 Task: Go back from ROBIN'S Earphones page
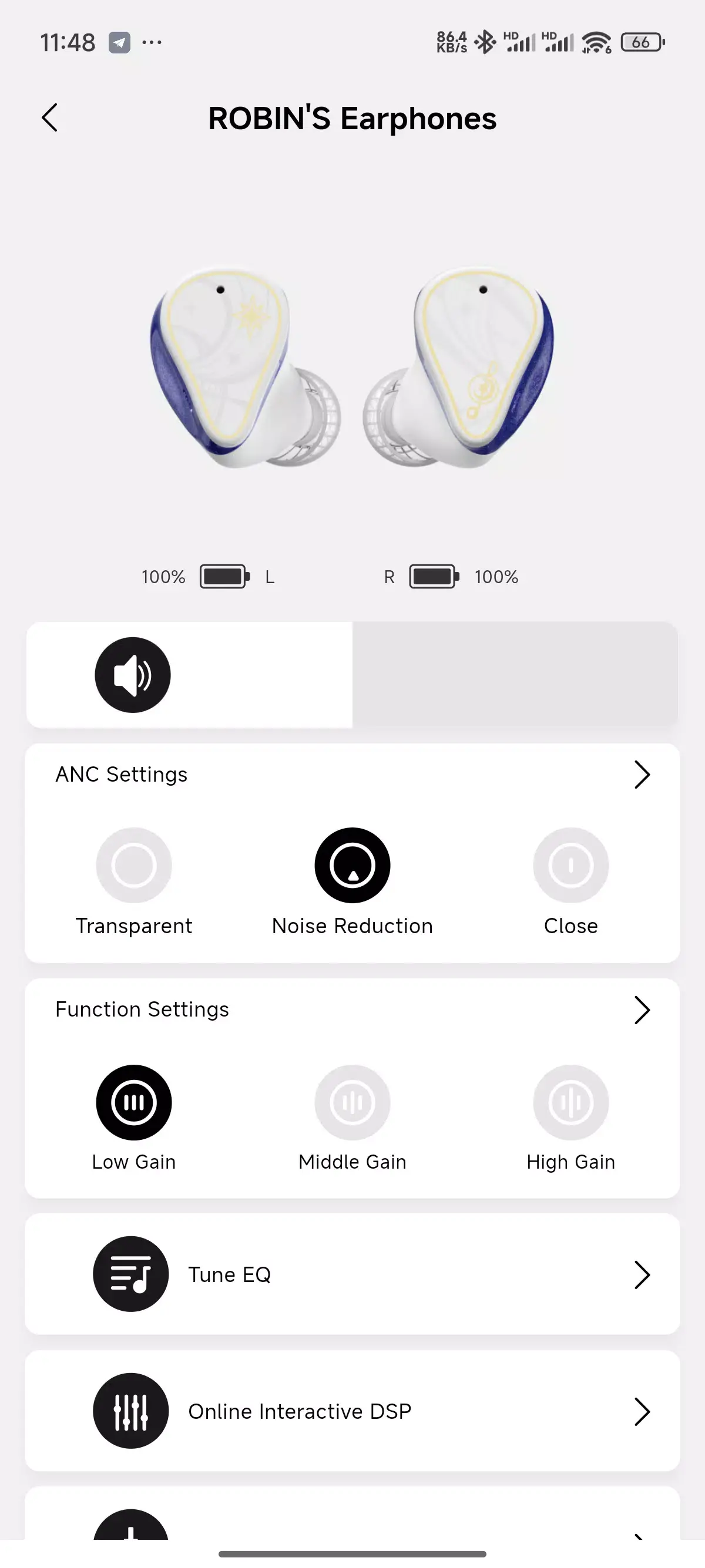(50, 117)
